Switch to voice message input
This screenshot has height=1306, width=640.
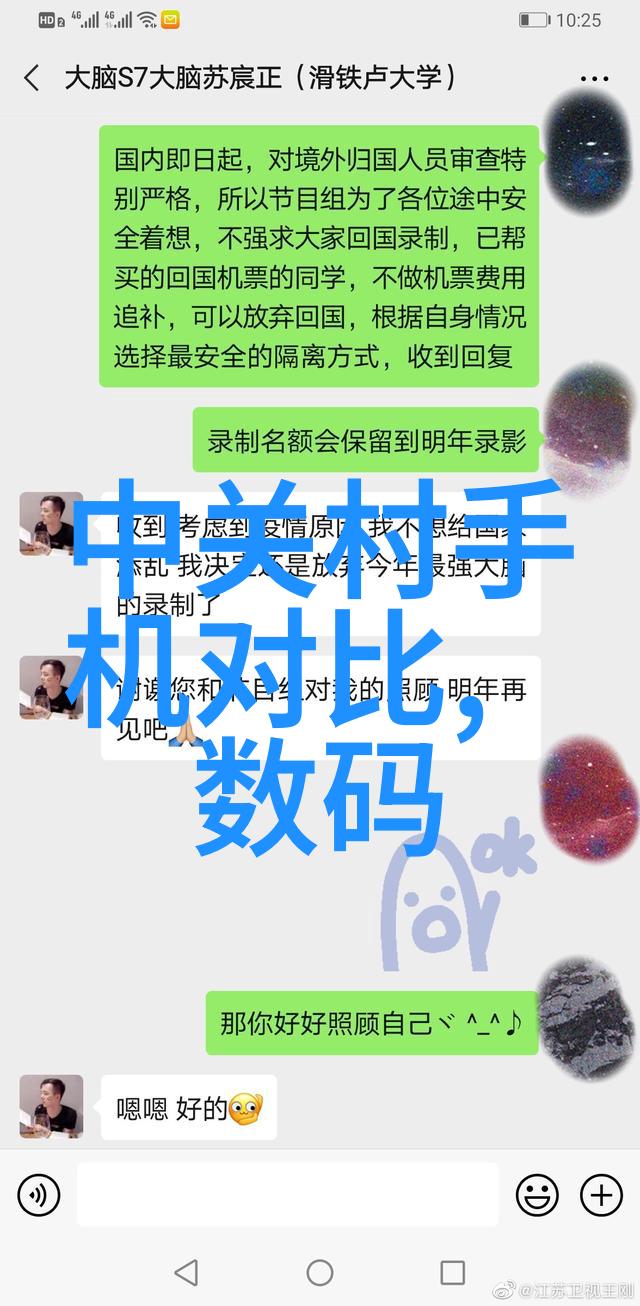[39, 1194]
